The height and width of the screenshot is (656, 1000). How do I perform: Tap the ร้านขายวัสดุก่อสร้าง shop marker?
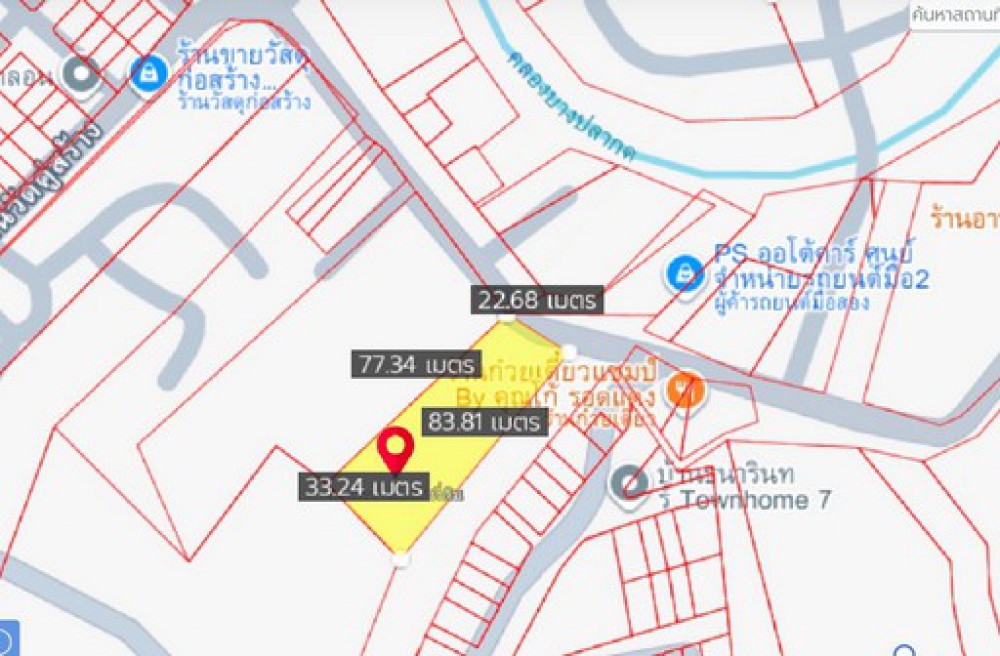tap(148, 72)
